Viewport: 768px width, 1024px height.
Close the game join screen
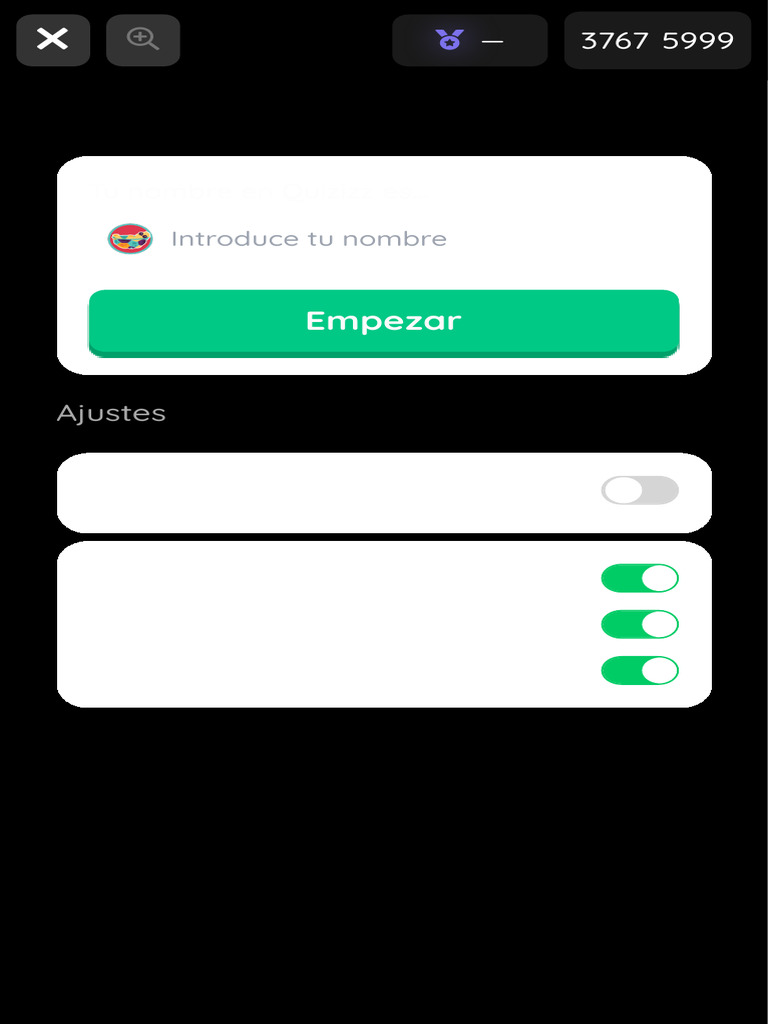pyautogui.click(x=53, y=40)
